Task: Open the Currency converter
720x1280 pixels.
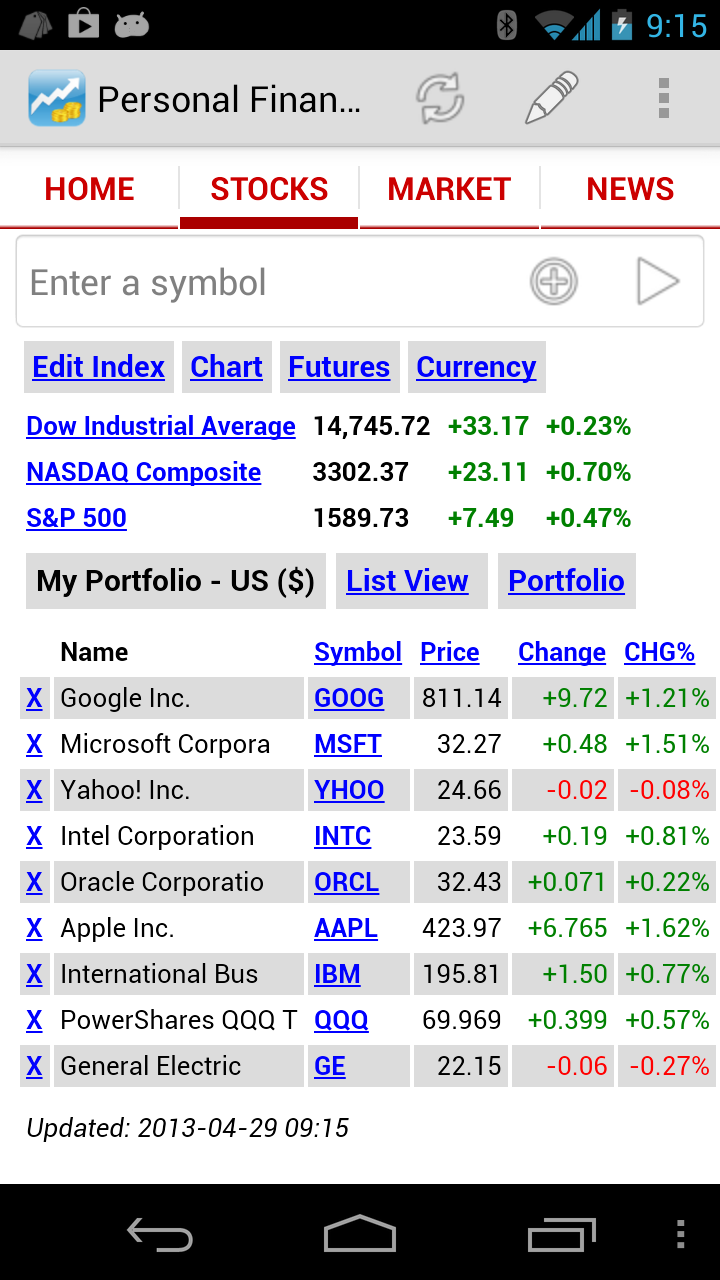Action: (476, 367)
